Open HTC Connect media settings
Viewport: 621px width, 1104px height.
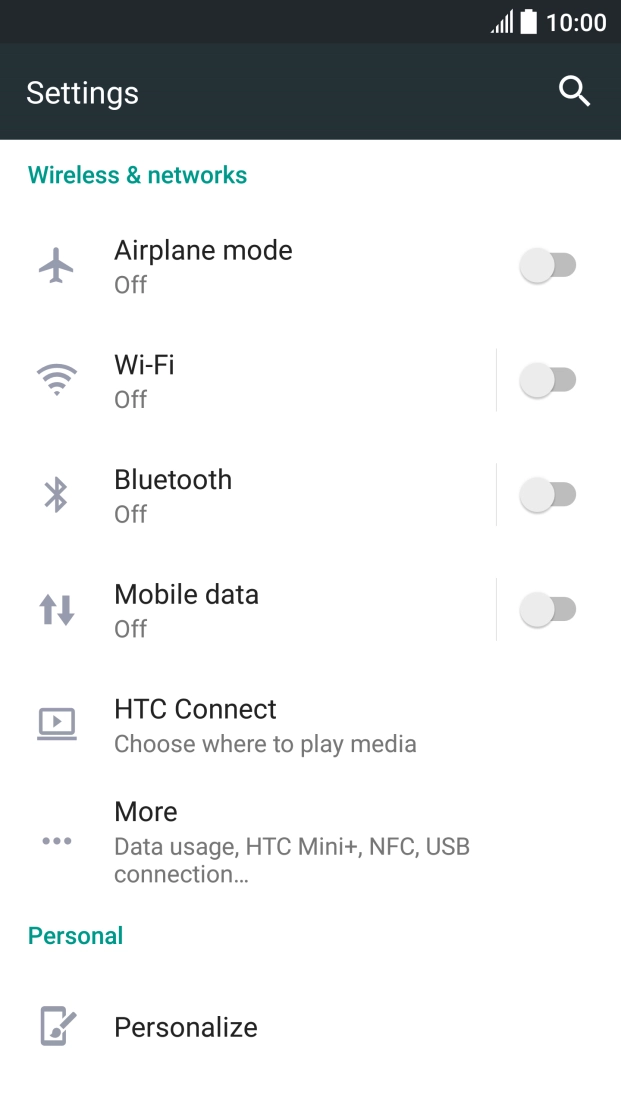pos(265,725)
